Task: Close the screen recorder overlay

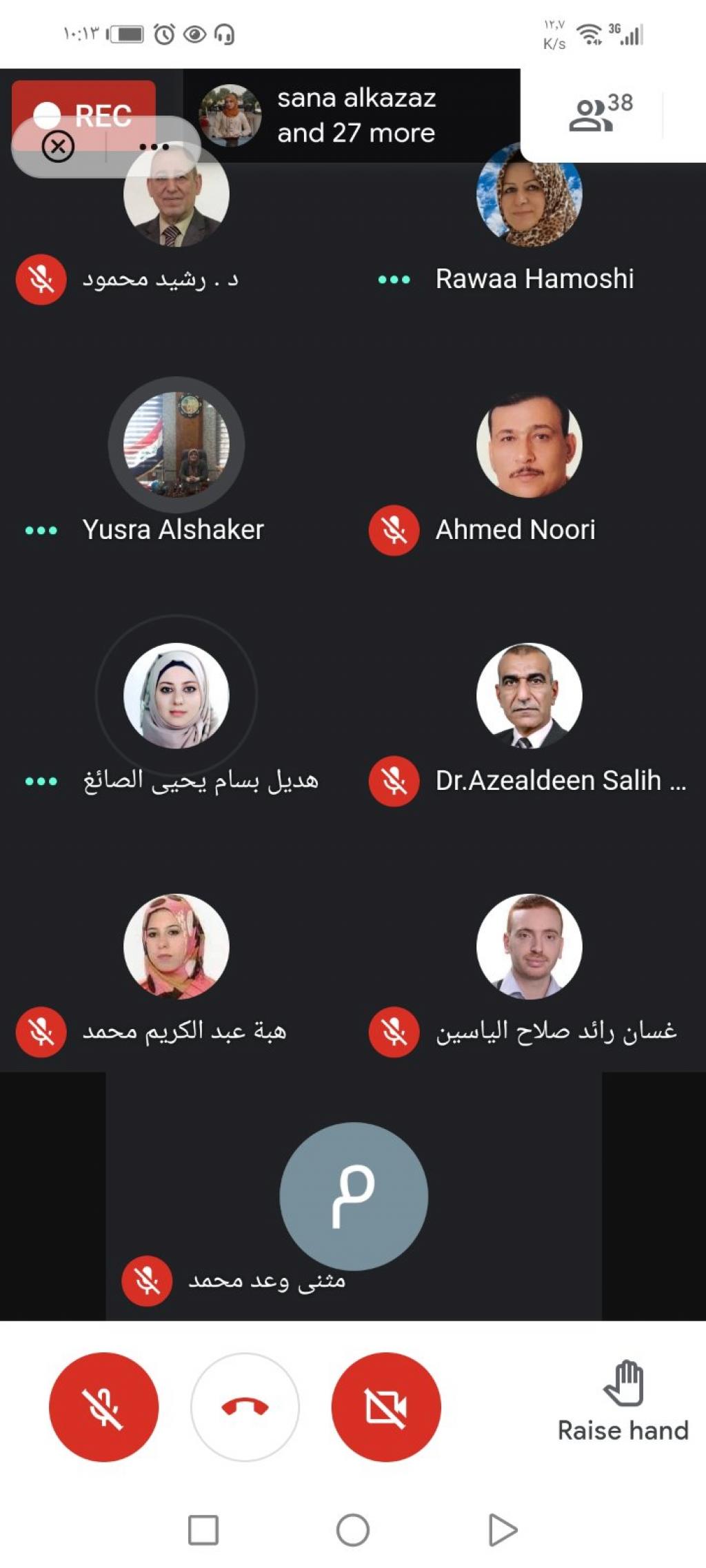Action: click(x=58, y=147)
